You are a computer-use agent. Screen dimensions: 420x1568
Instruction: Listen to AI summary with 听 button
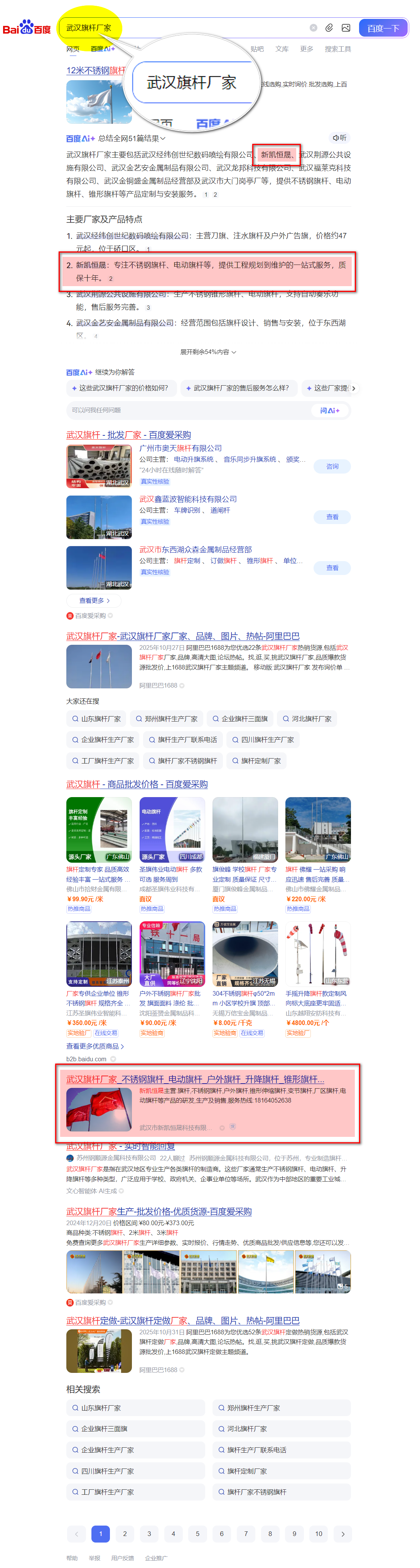tap(339, 138)
